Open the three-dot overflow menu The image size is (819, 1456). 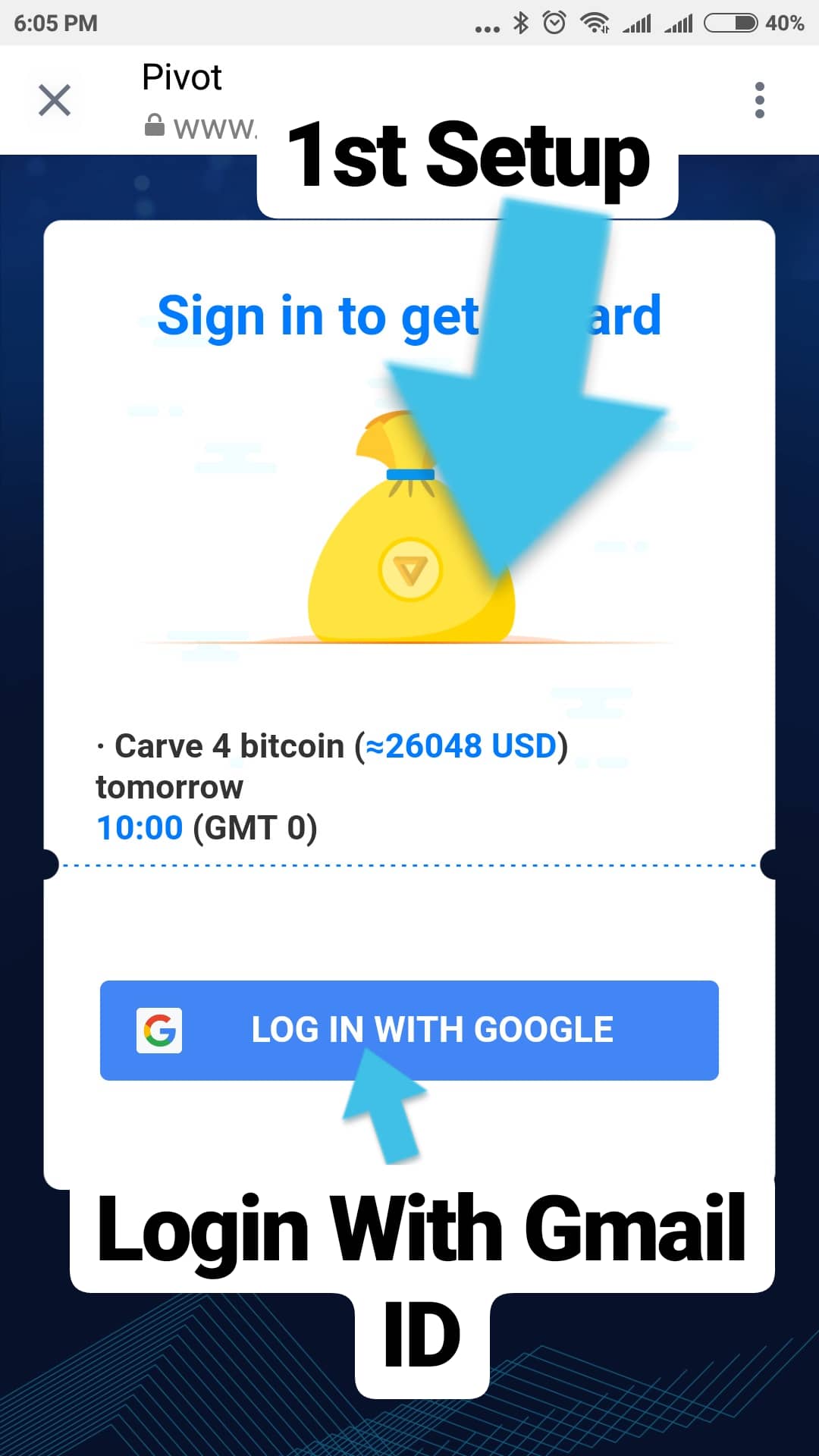pos(759,100)
